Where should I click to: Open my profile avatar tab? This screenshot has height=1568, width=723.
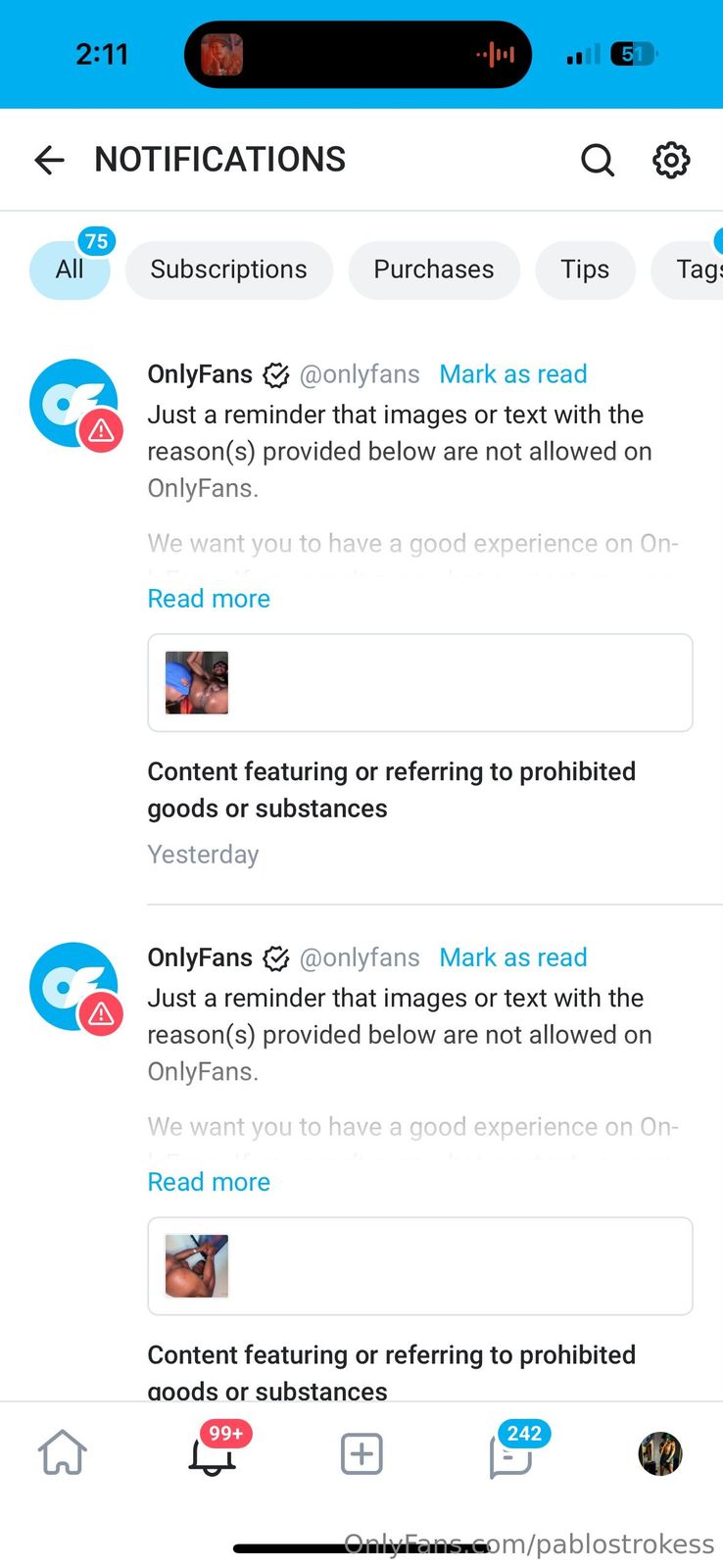tap(660, 1453)
